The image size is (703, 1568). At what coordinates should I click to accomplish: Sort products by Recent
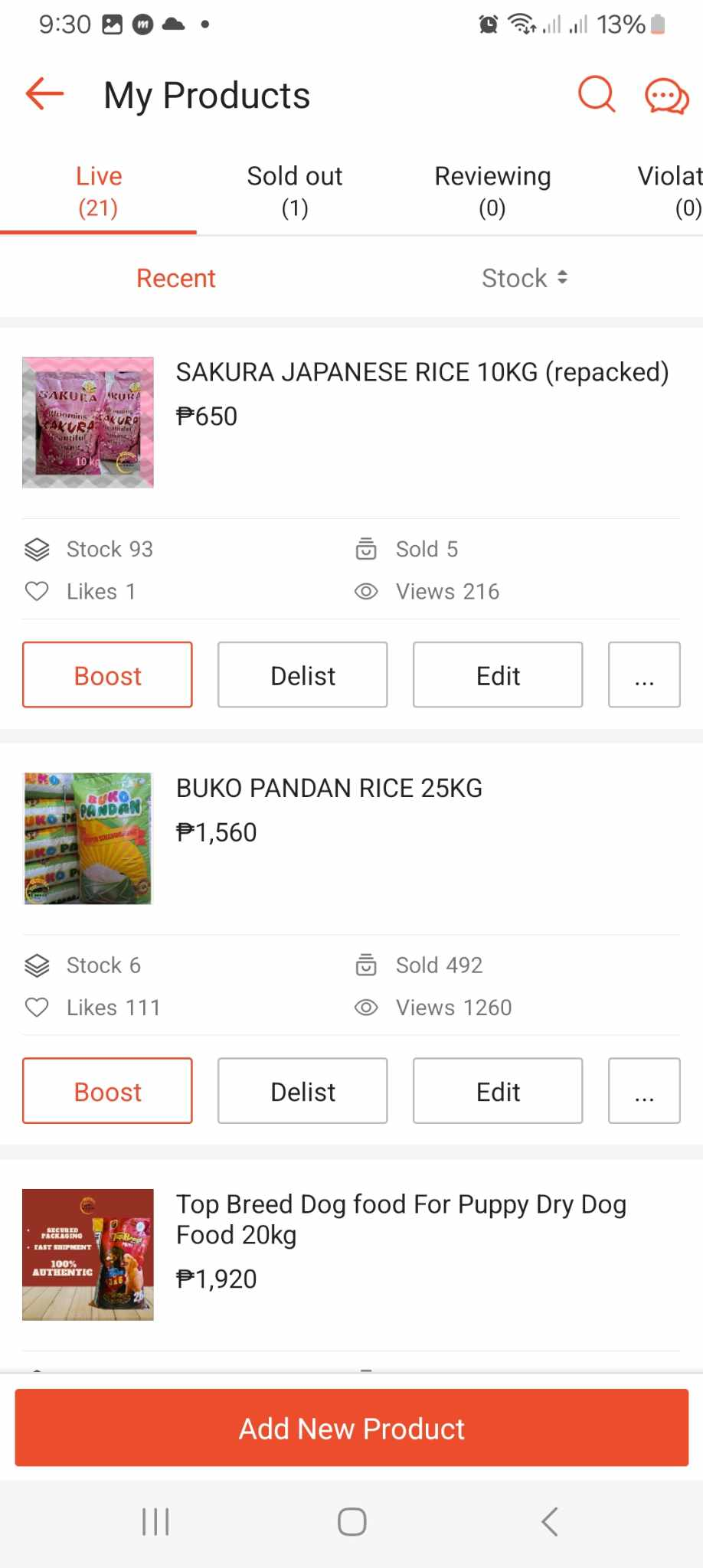coord(176,278)
